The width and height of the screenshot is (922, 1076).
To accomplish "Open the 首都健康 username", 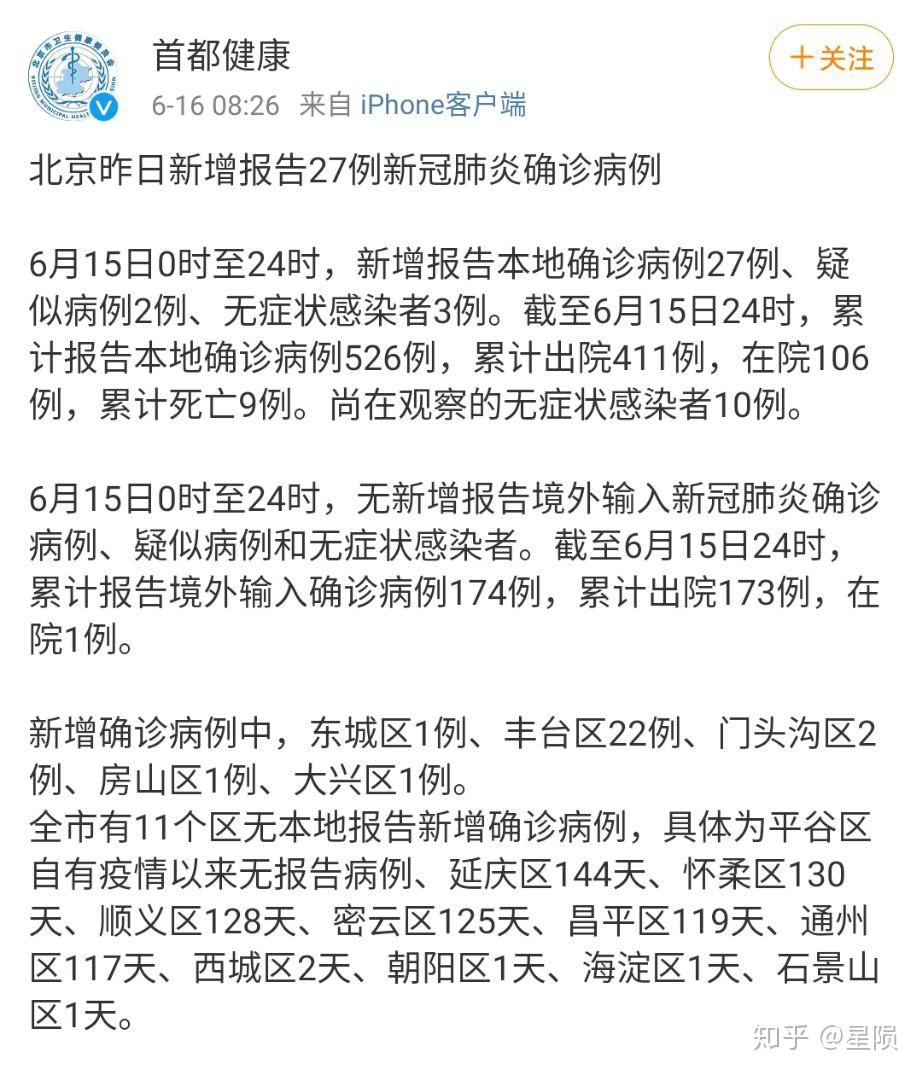I will click(221, 55).
